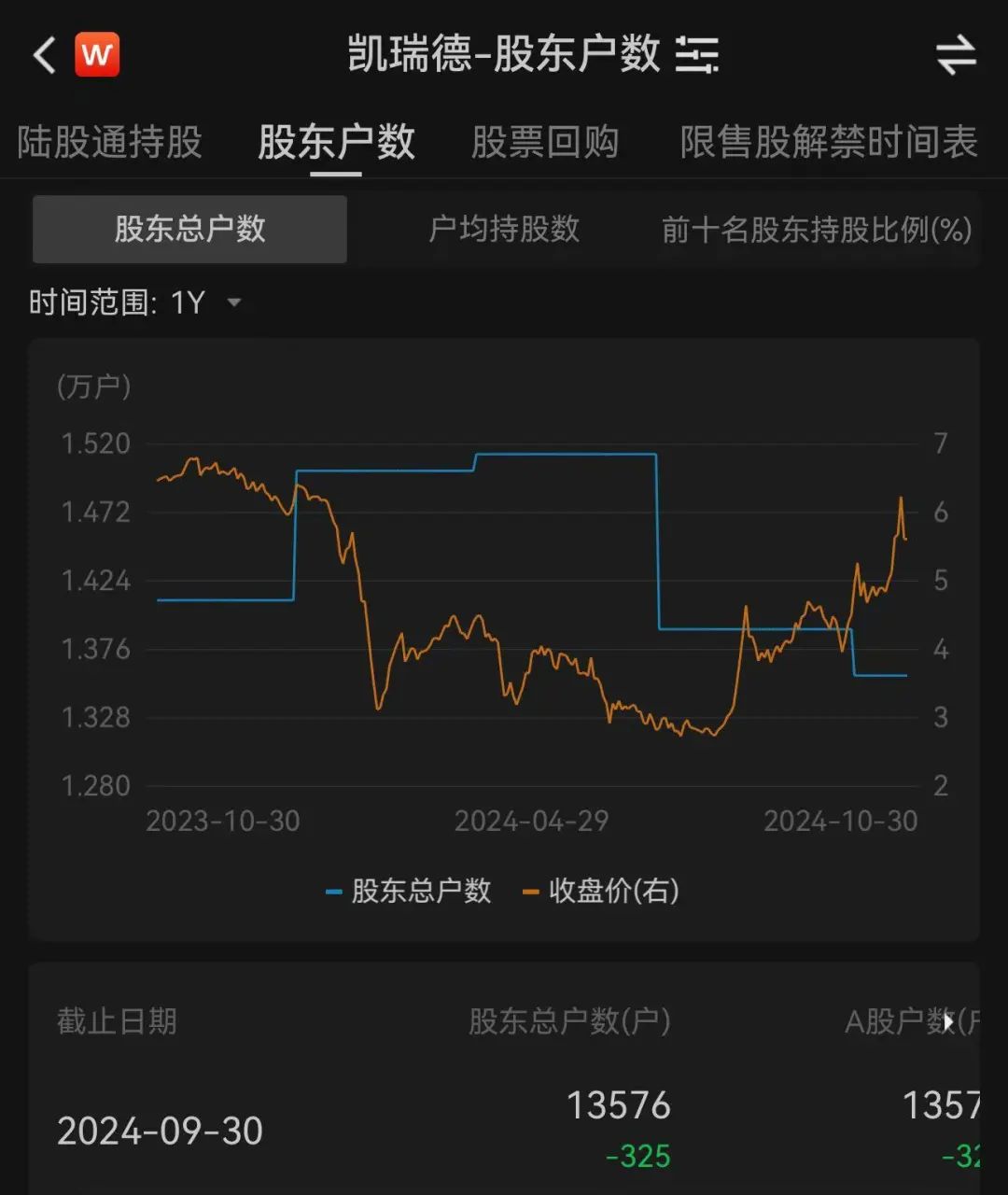Click the shareholder count value 13576
The width and height of the screenshot is (1008, 1195).
(x=619, y=1105)
